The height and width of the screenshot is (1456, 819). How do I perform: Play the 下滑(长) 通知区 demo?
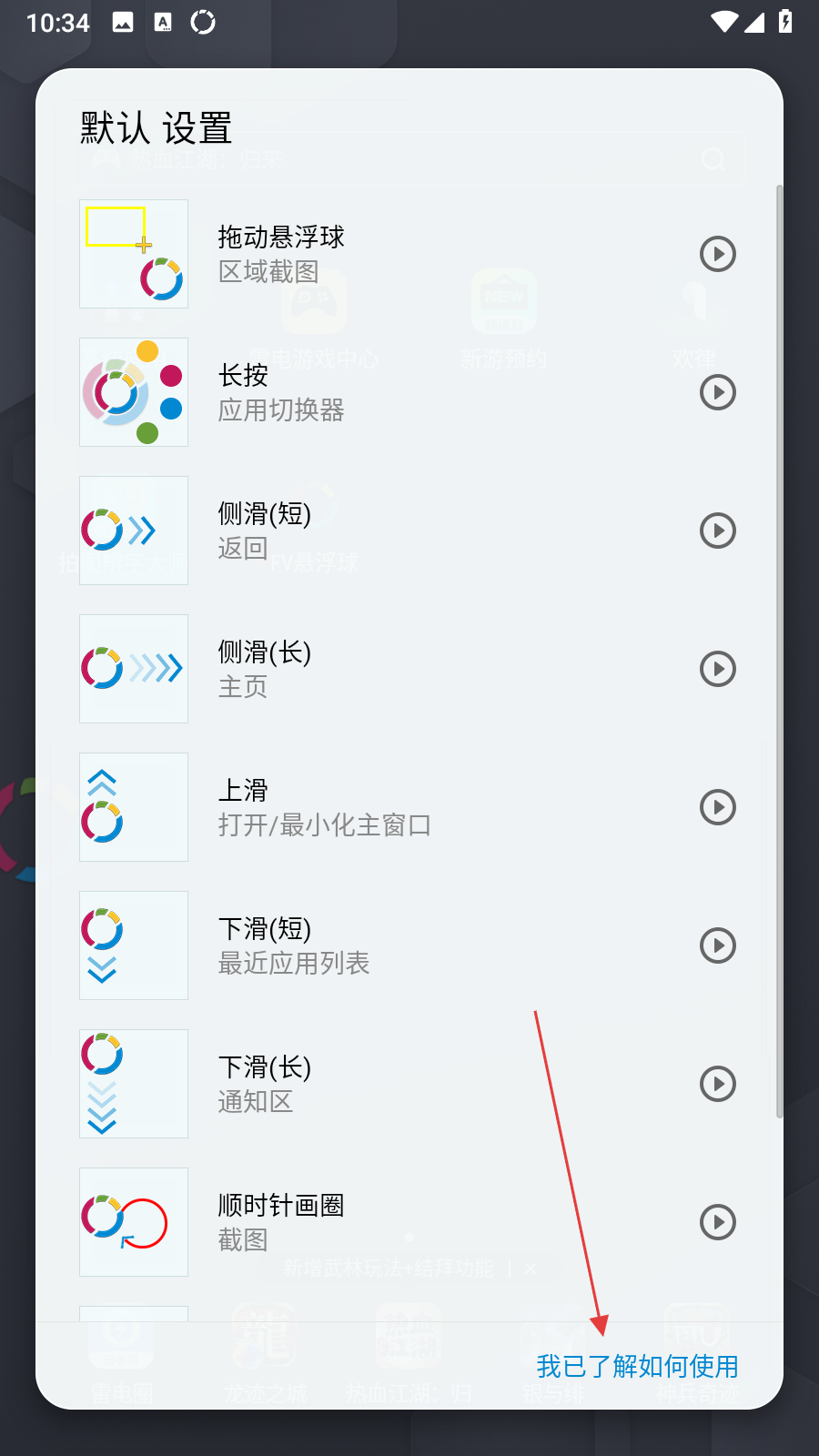point(717,1084)
